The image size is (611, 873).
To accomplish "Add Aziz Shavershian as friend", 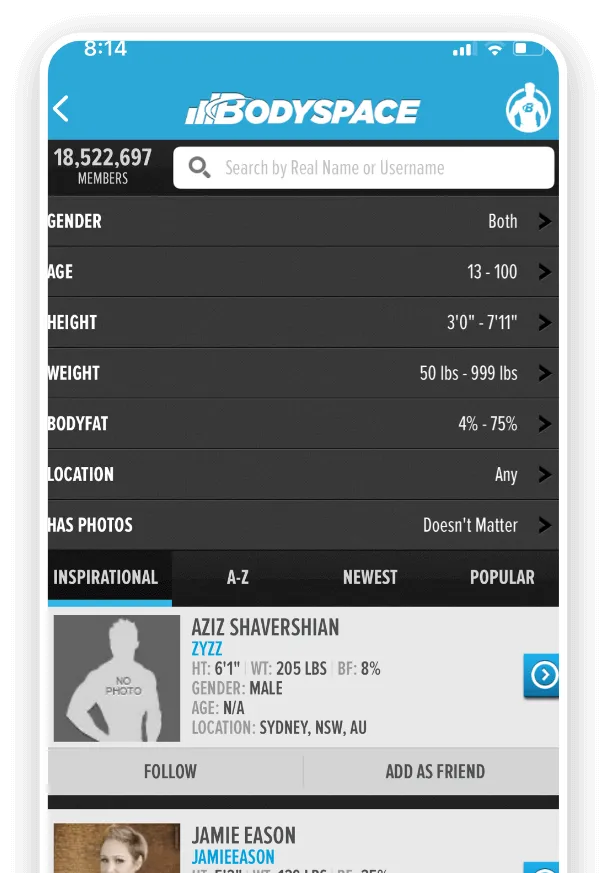I will coord(435,771).
